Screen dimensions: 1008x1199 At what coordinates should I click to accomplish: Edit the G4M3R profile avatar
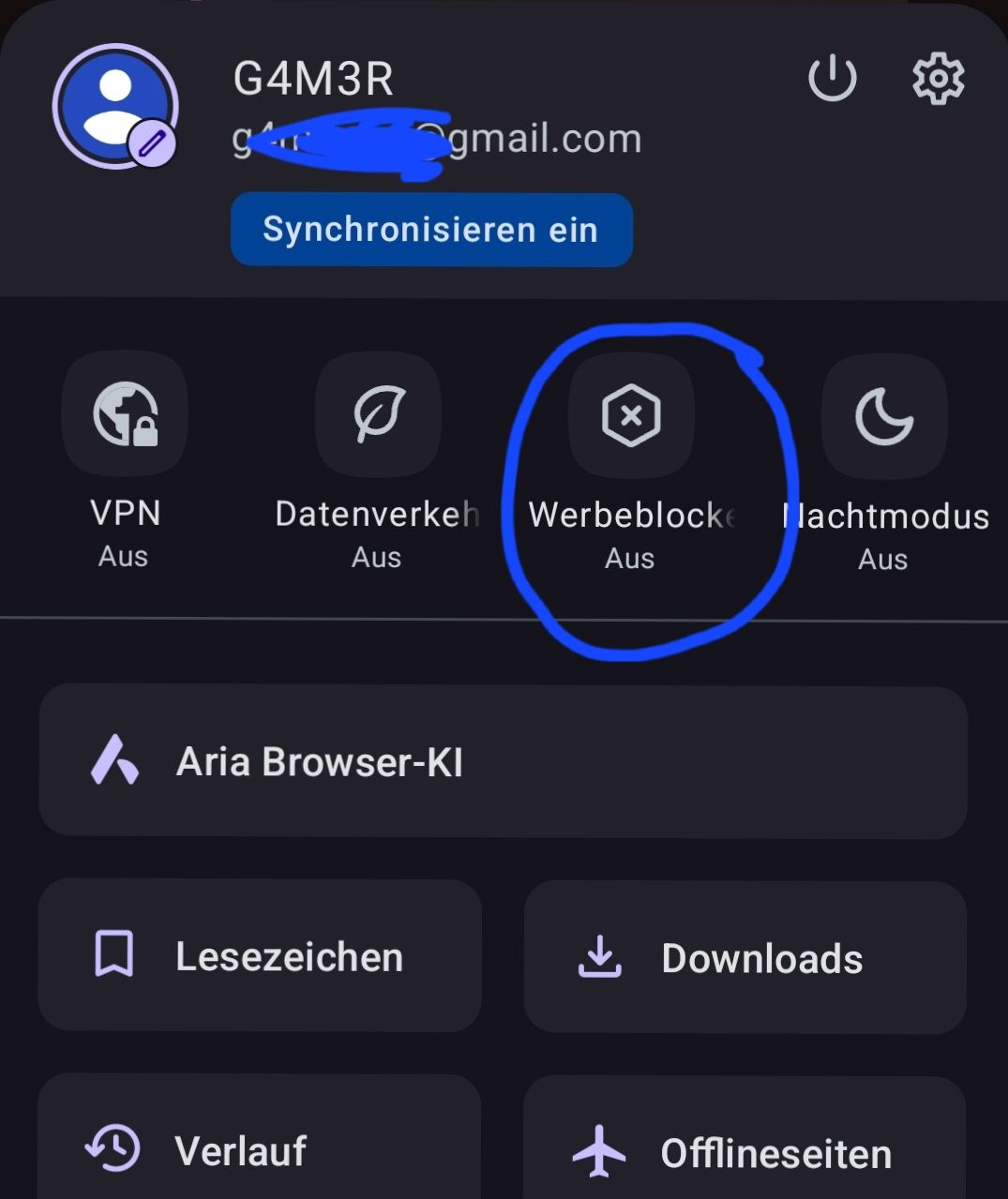pyautogui.click(x=152, y=144)
